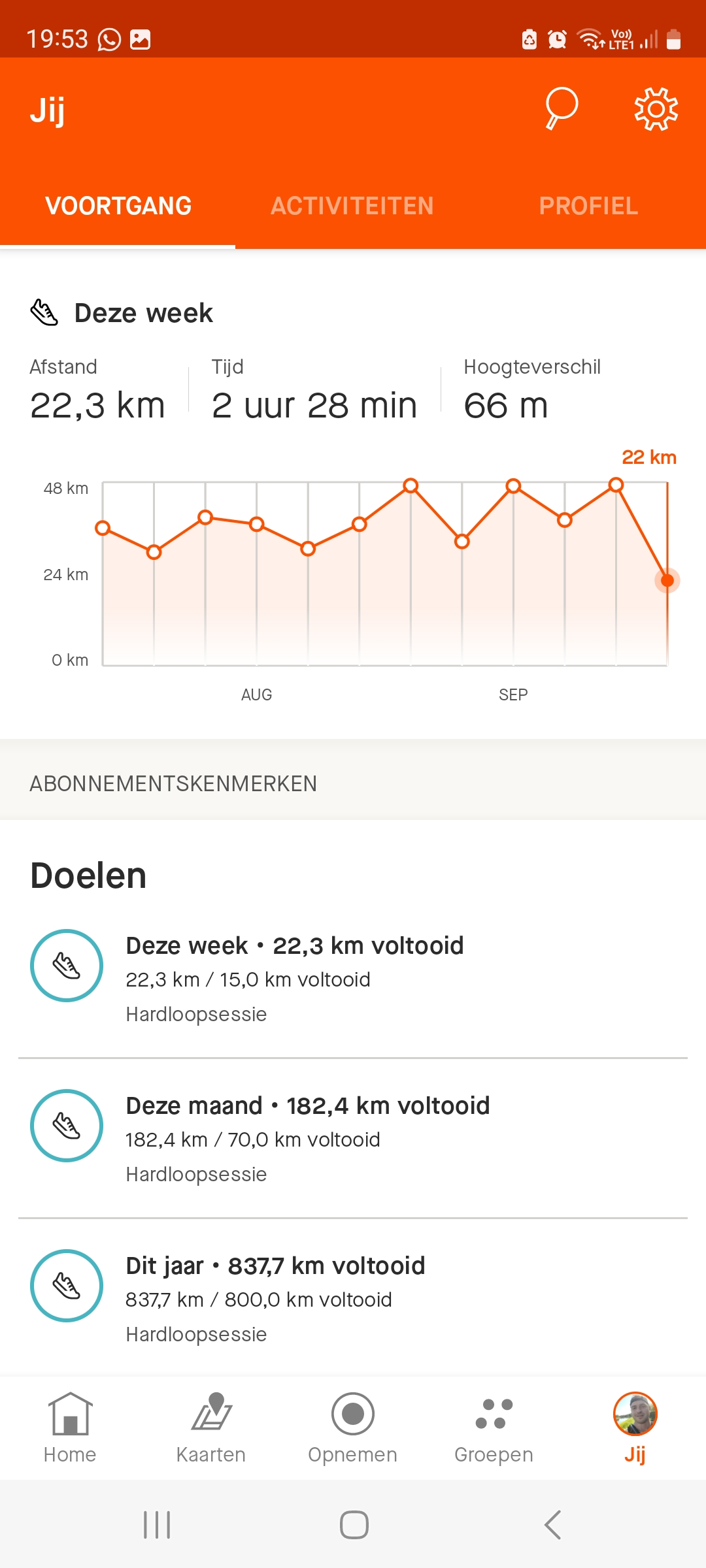Open recent apps from the navigation bar
The width and height of the screenshot is (706, 1568).
click(x=157, y=1525)
